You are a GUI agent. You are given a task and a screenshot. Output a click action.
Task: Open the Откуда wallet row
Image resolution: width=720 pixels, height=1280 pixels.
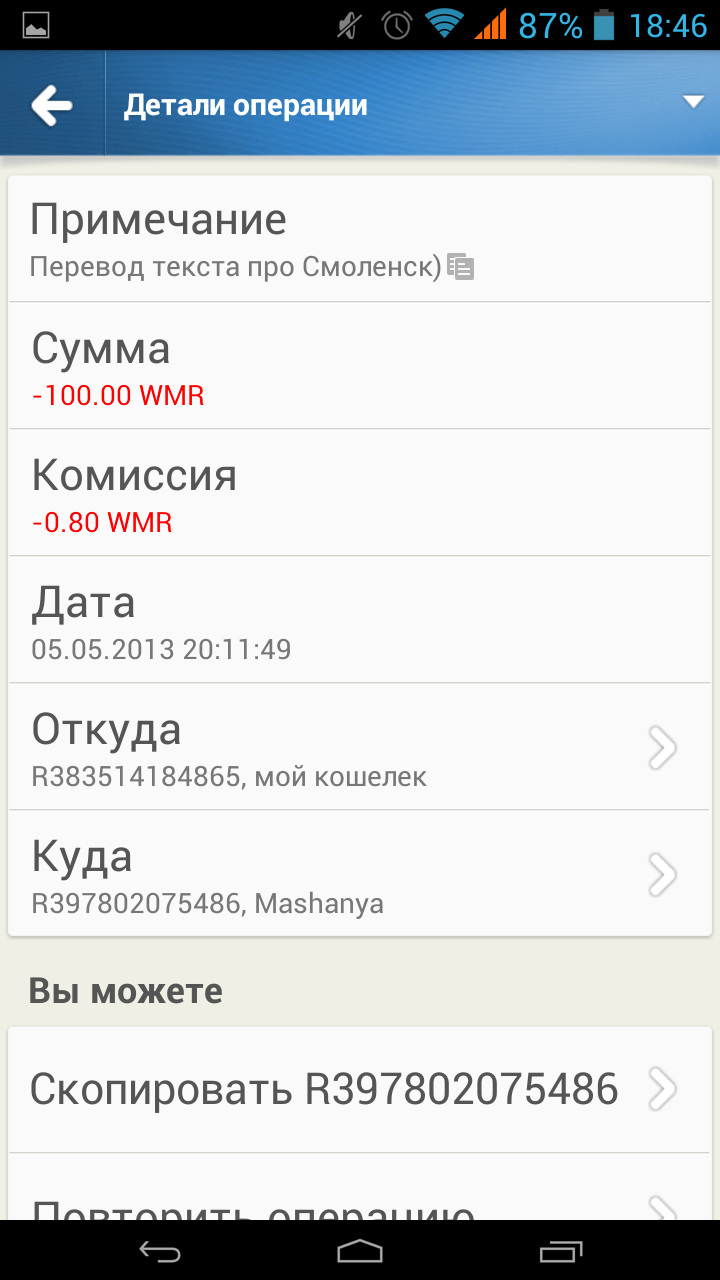360,747
